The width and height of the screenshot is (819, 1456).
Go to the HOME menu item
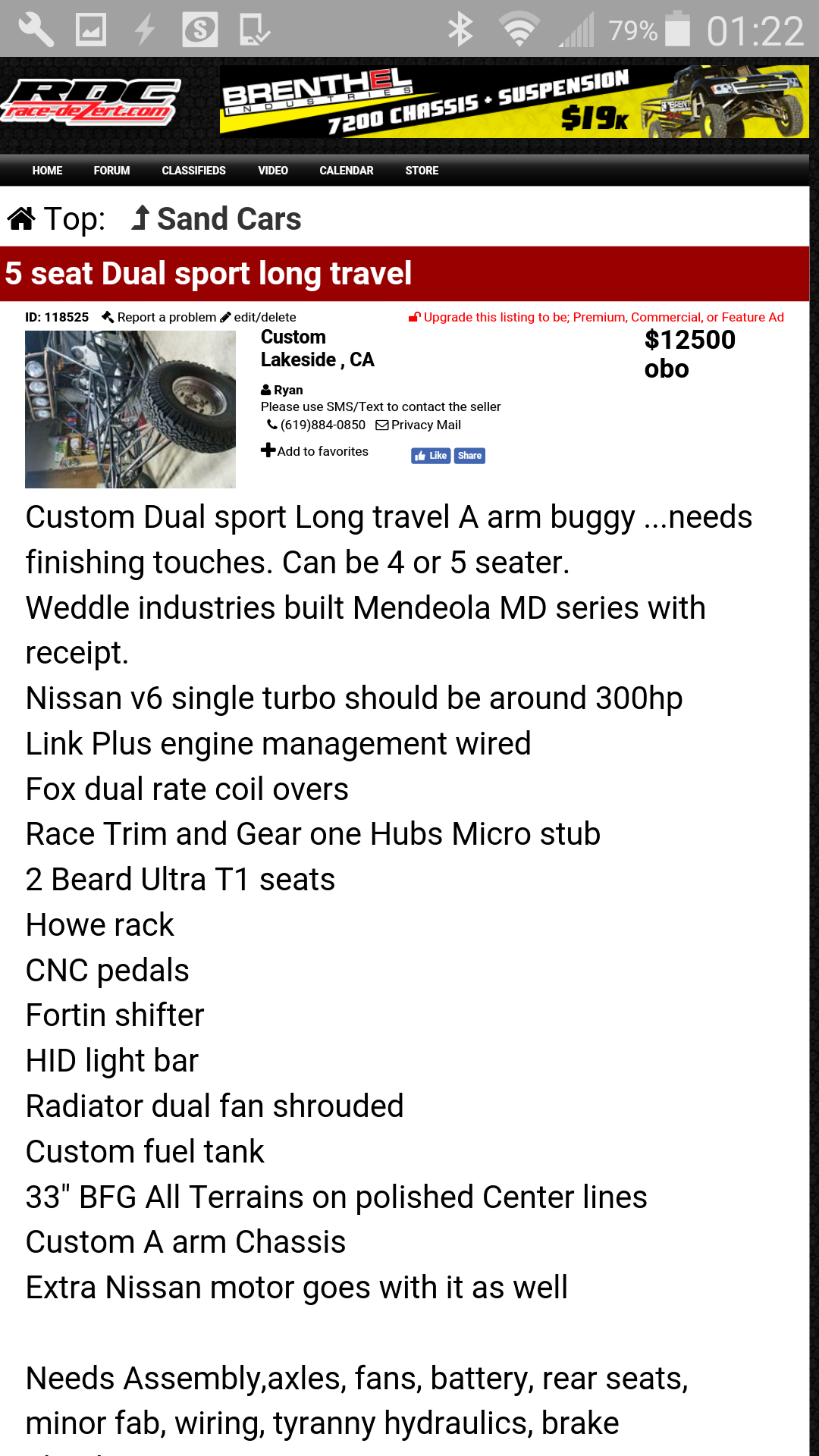(47, 171)
